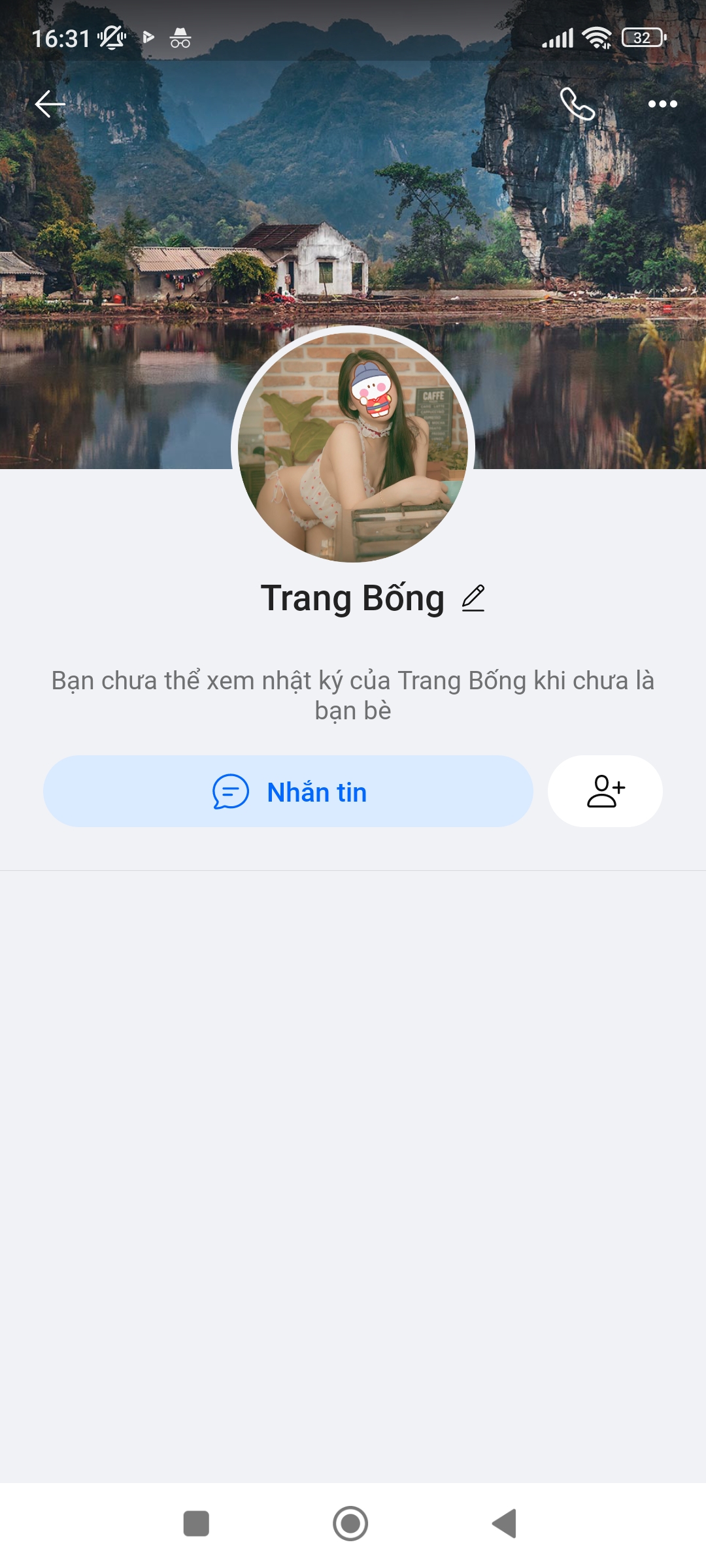Open recent apps from navigation bar
706x1568 pixels.
coord(196,1524)
